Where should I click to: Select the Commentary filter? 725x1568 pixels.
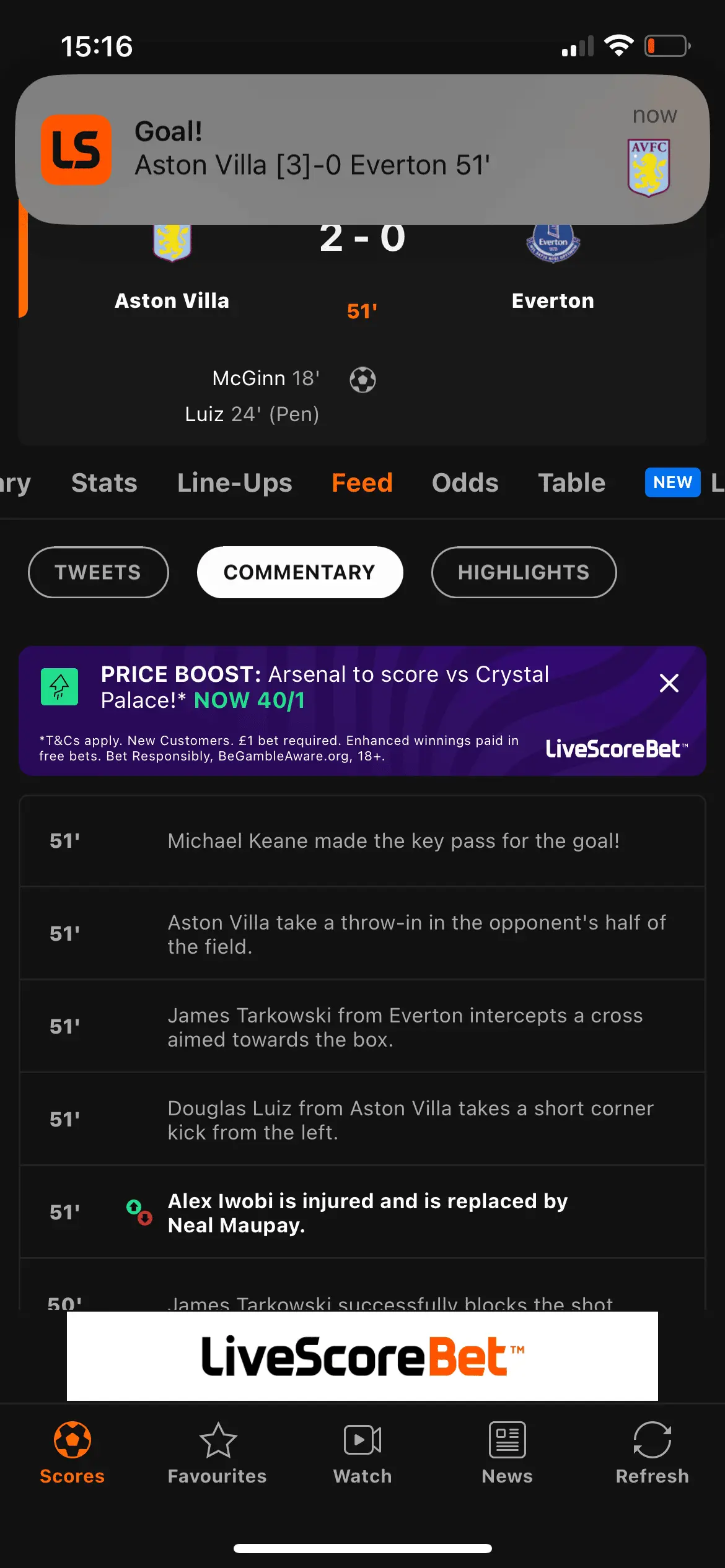[300, 572]
